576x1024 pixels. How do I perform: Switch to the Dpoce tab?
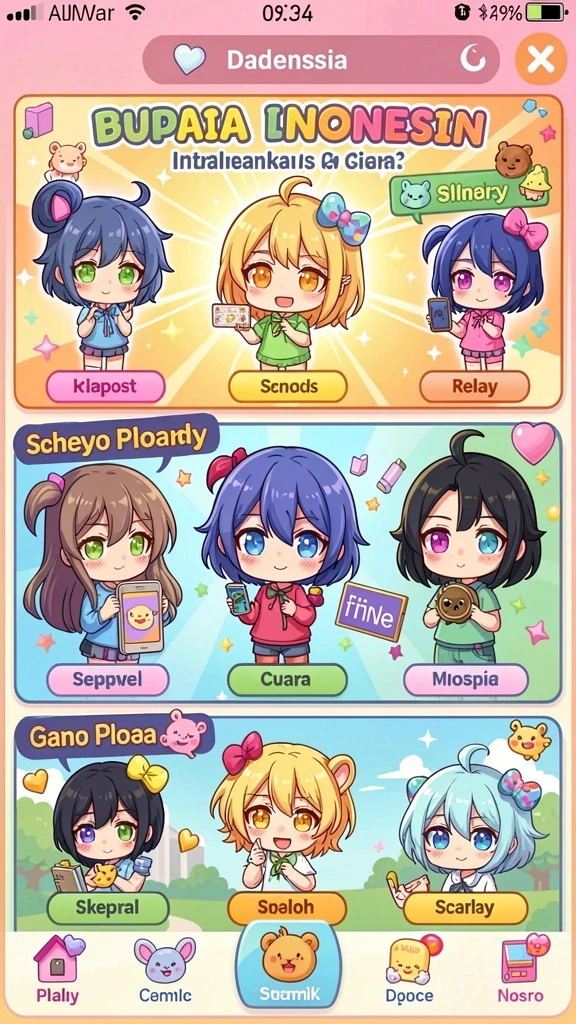[410, 970]
